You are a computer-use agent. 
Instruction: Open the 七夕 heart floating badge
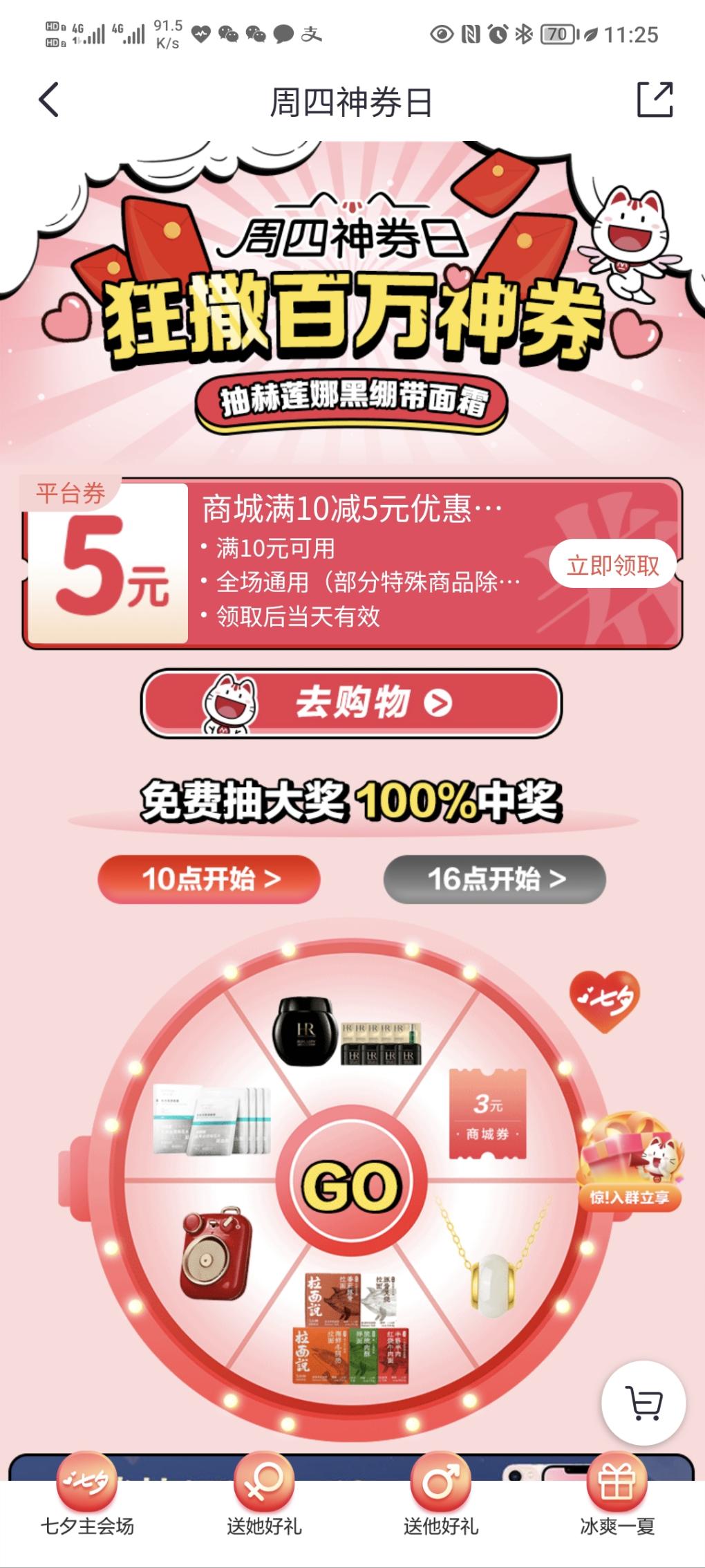pyautogui.click(x=605, y=1002)
